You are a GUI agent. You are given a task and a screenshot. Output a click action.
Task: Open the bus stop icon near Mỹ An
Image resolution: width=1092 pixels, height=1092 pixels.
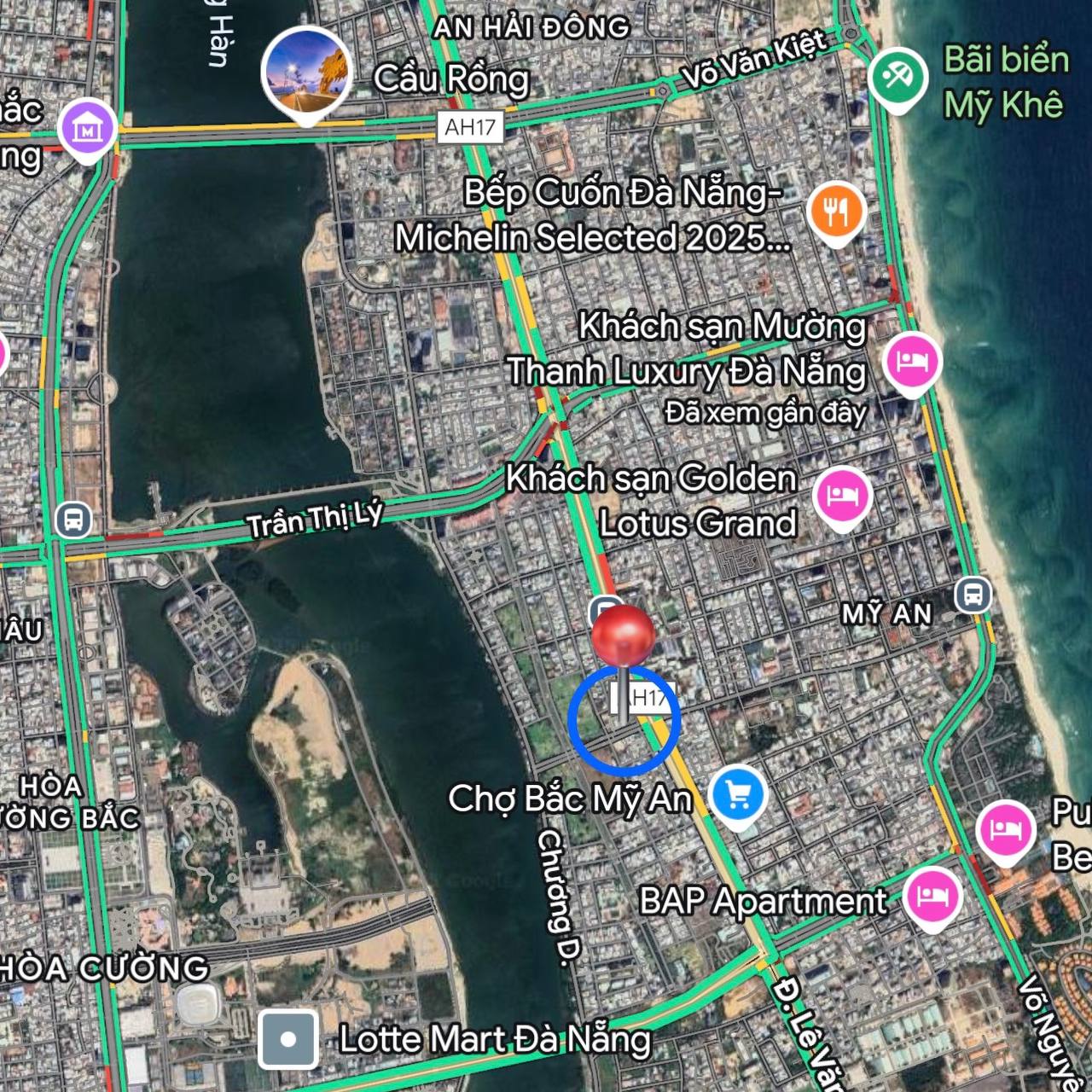973,595
